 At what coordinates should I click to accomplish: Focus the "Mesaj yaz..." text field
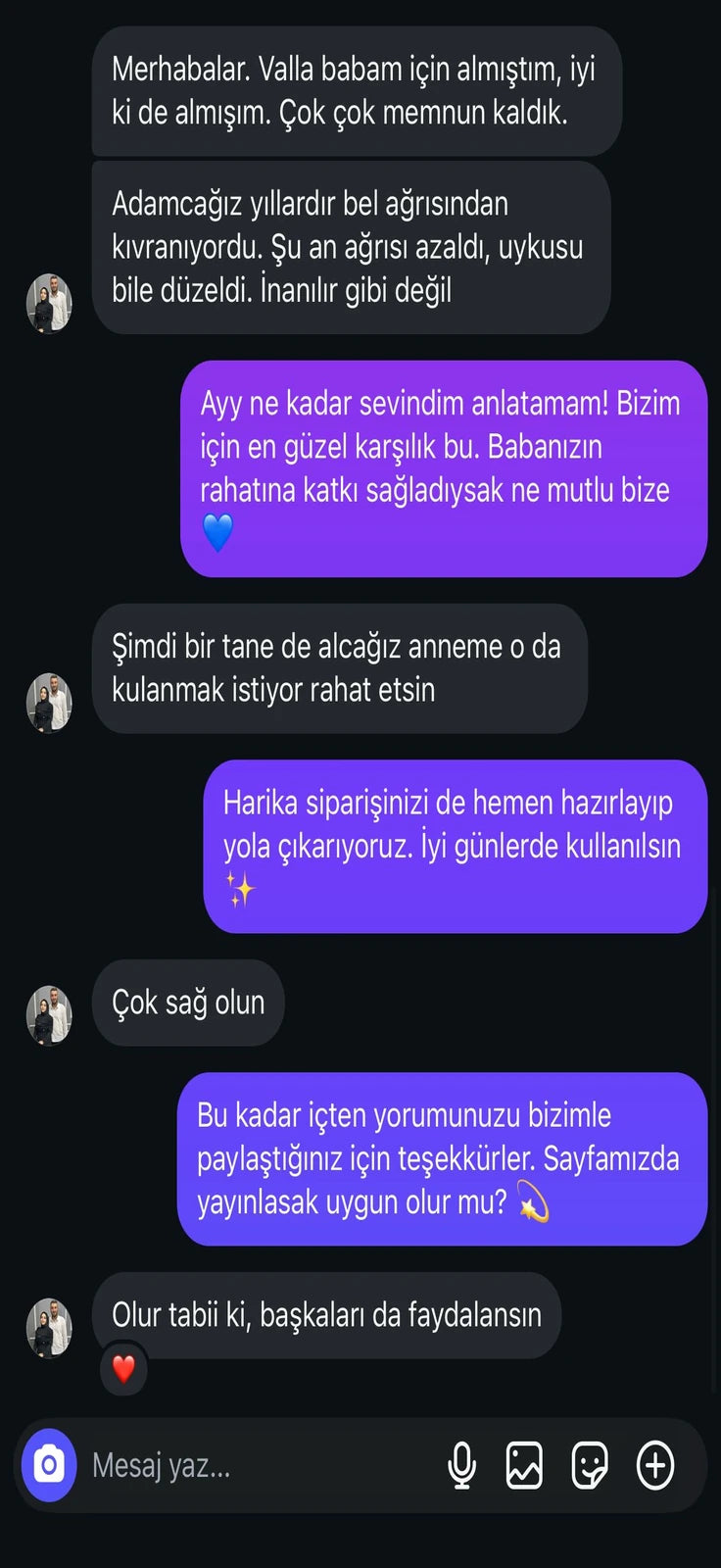pos(255,1466)
